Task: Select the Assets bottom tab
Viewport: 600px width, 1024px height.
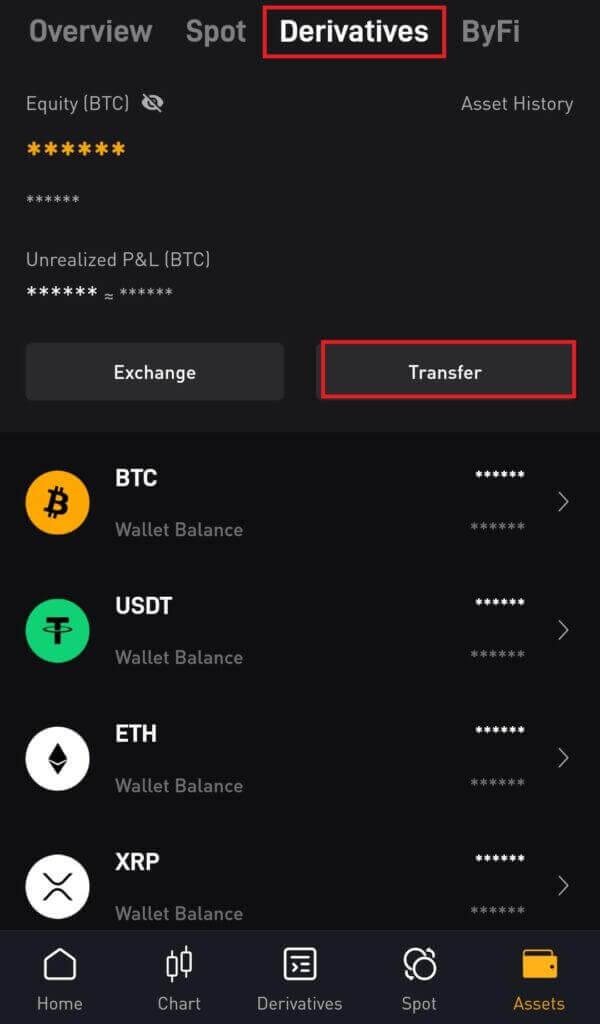Action: pos(539,979)
